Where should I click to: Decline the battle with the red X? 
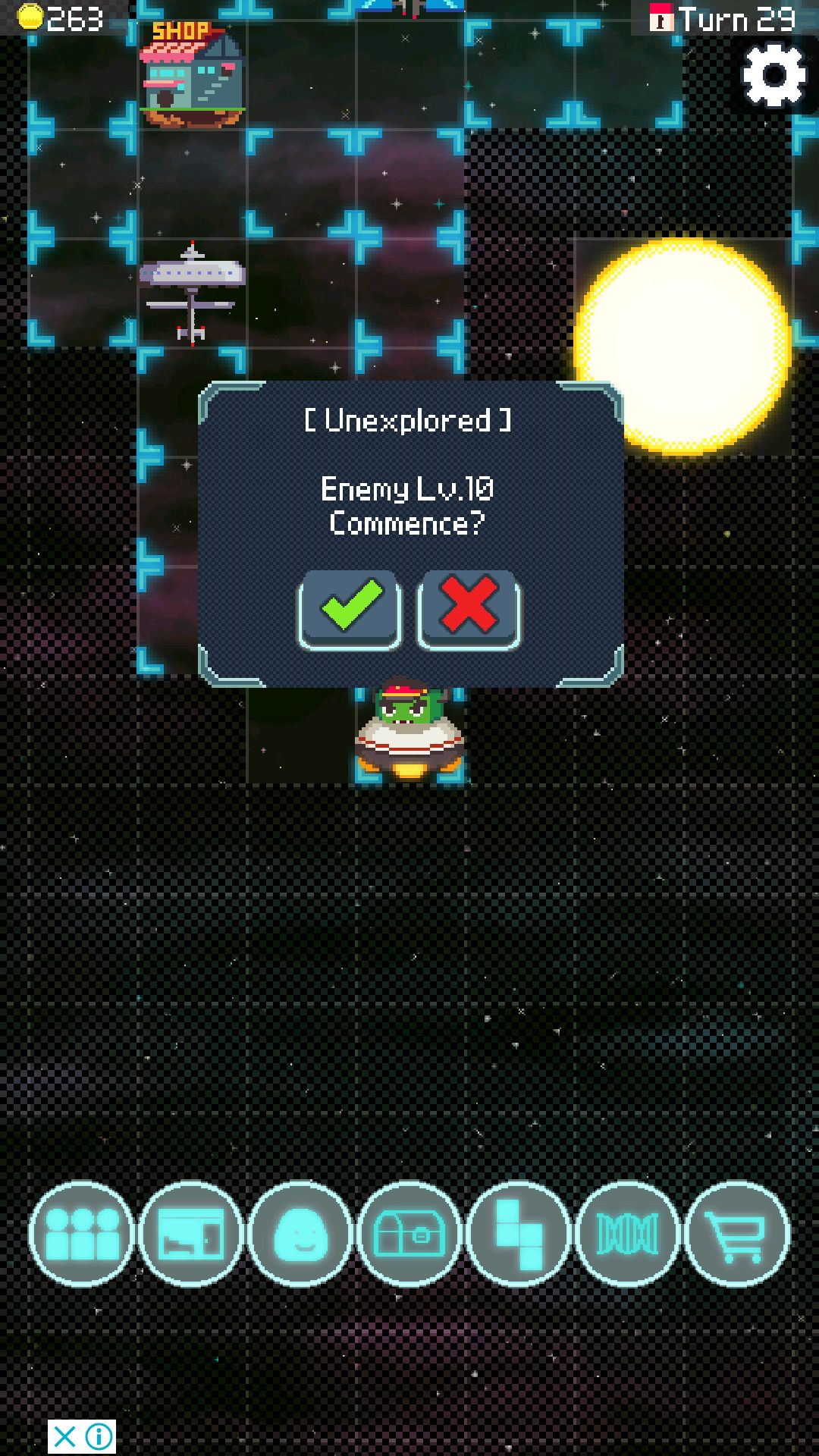pos(469,609)
